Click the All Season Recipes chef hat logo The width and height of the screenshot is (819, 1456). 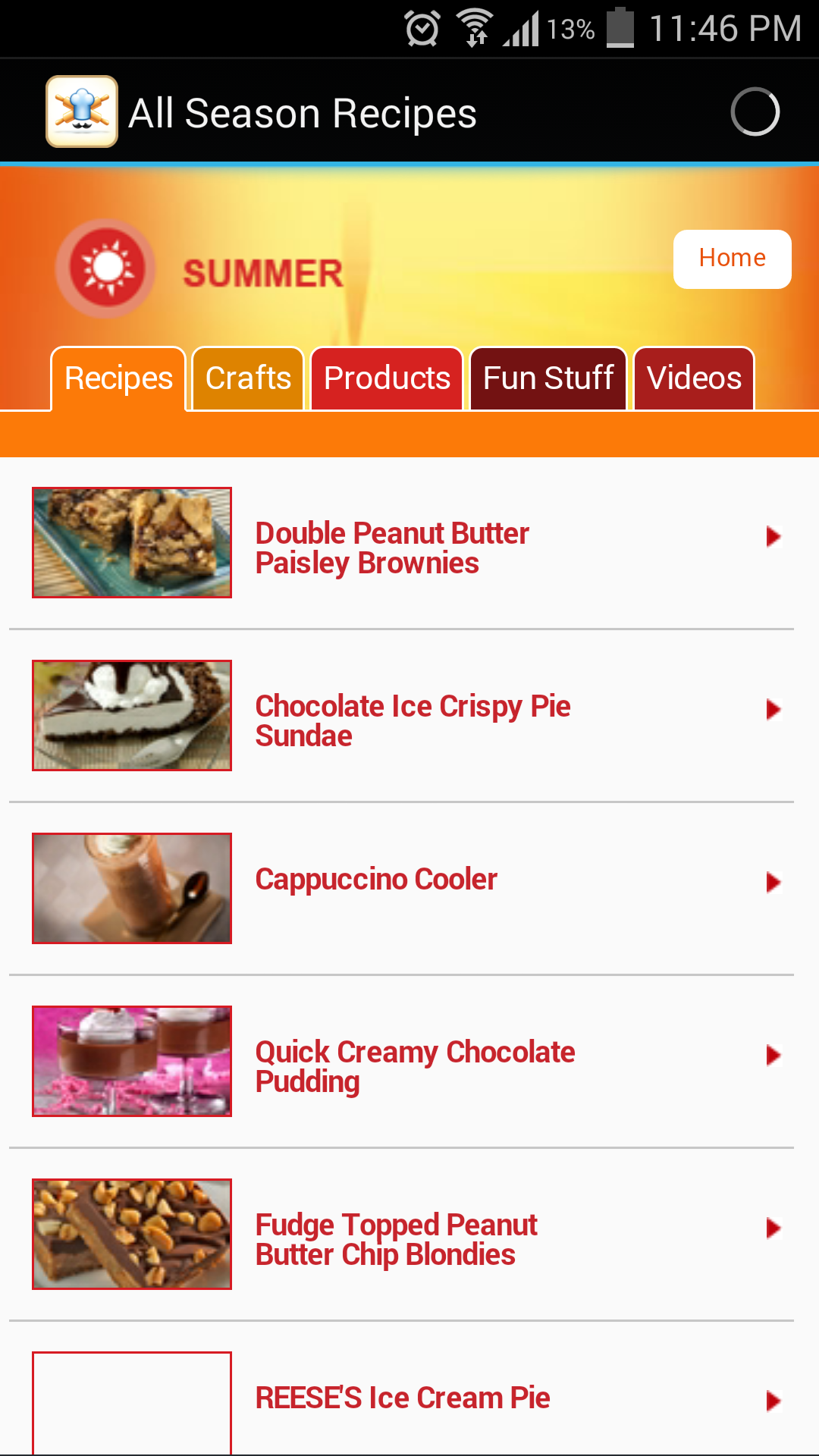click(x=81, y=111)
